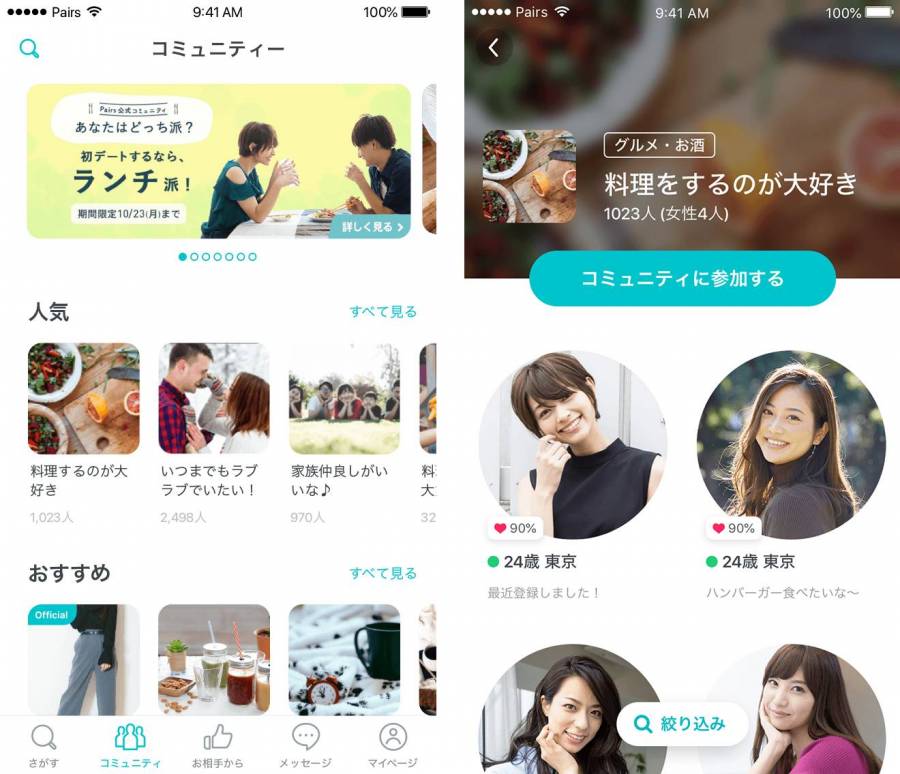Open 家族仲良しがいいな community card
900x774 pixels.
pos(344,399)
